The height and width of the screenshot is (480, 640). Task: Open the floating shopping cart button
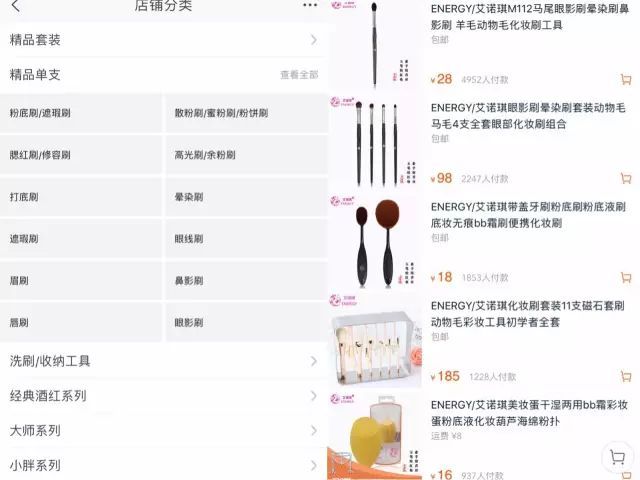tap(618, 457)
